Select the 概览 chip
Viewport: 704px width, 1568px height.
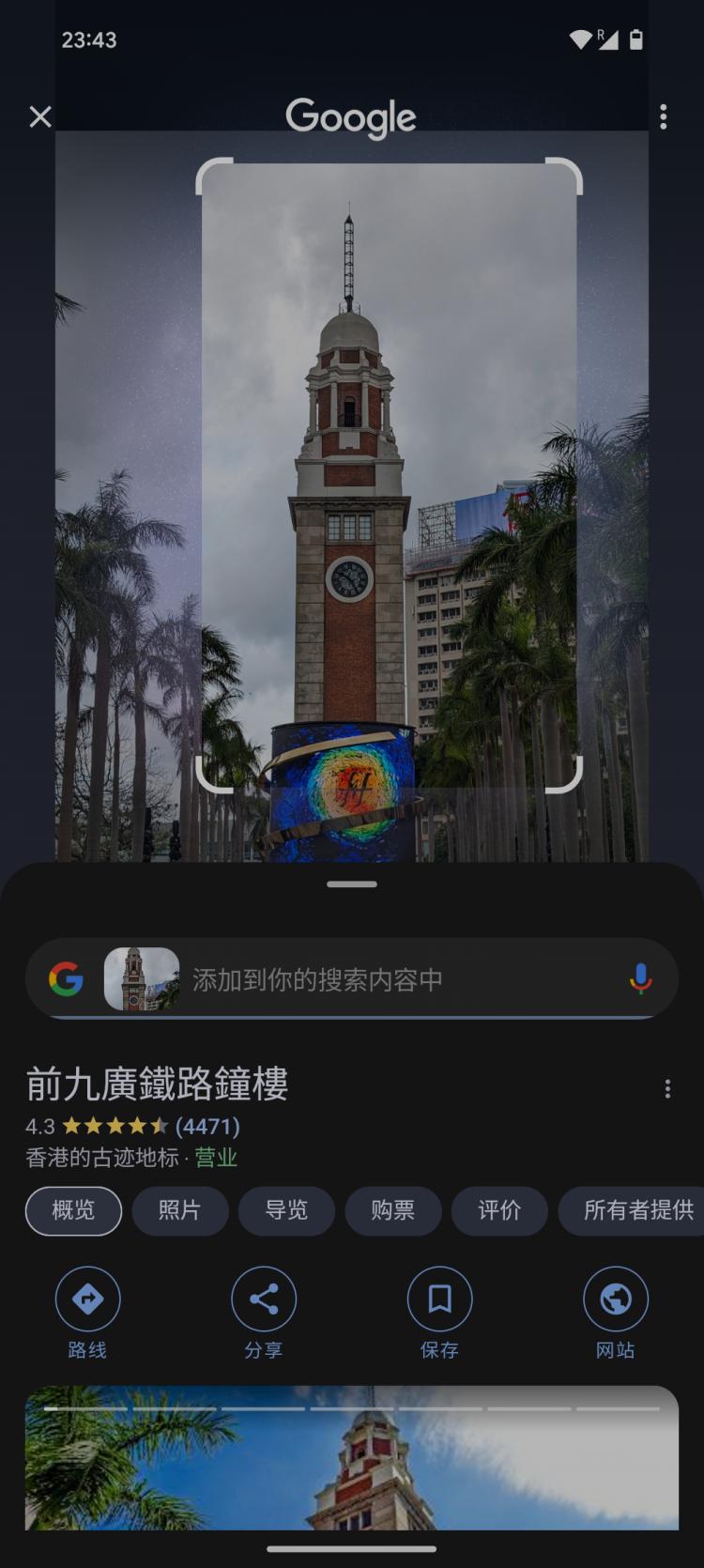tap(73, 1210)
